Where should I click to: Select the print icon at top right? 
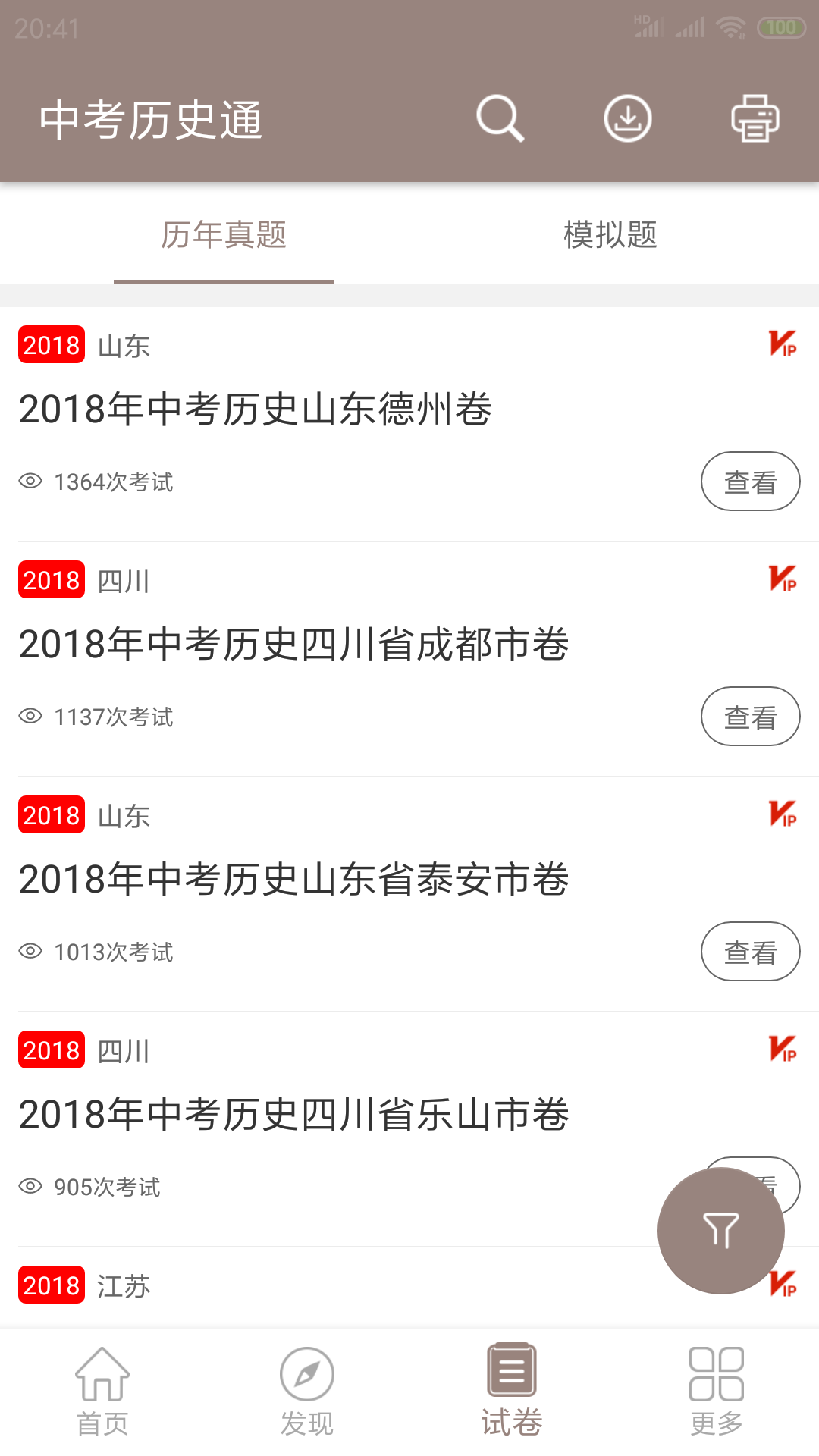click(755, 119)
